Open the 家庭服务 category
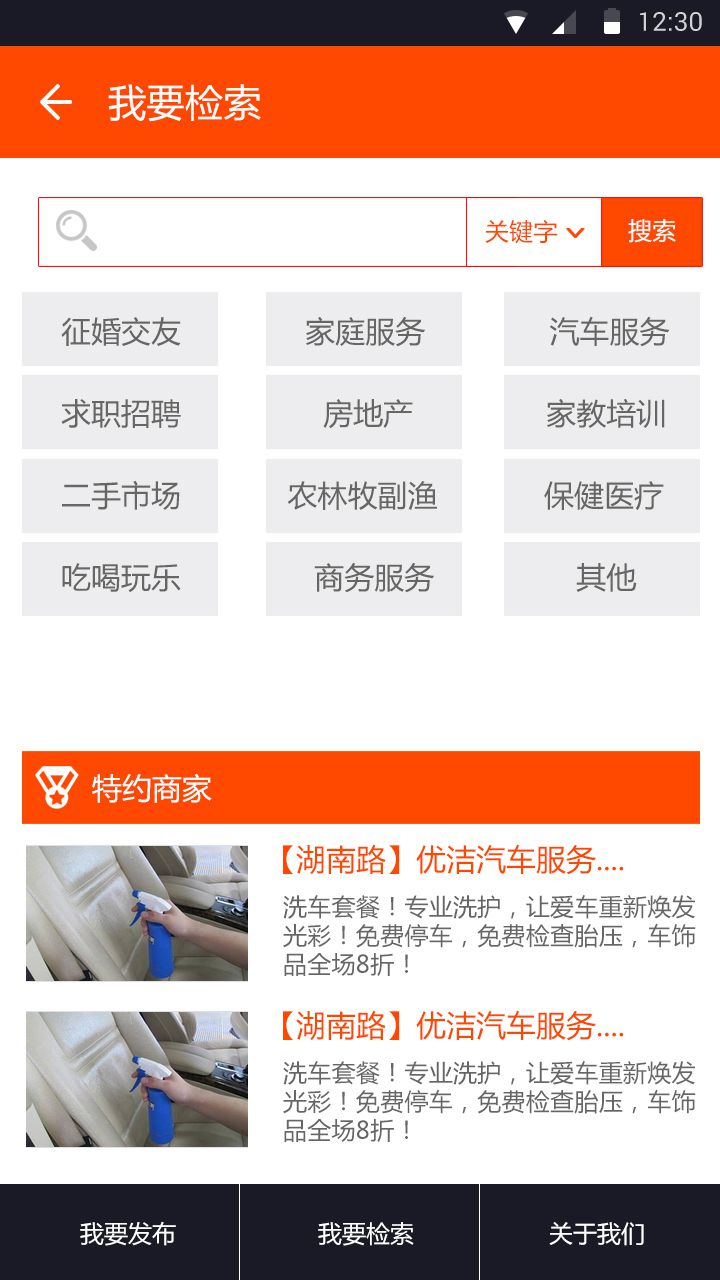 [364, 330]
